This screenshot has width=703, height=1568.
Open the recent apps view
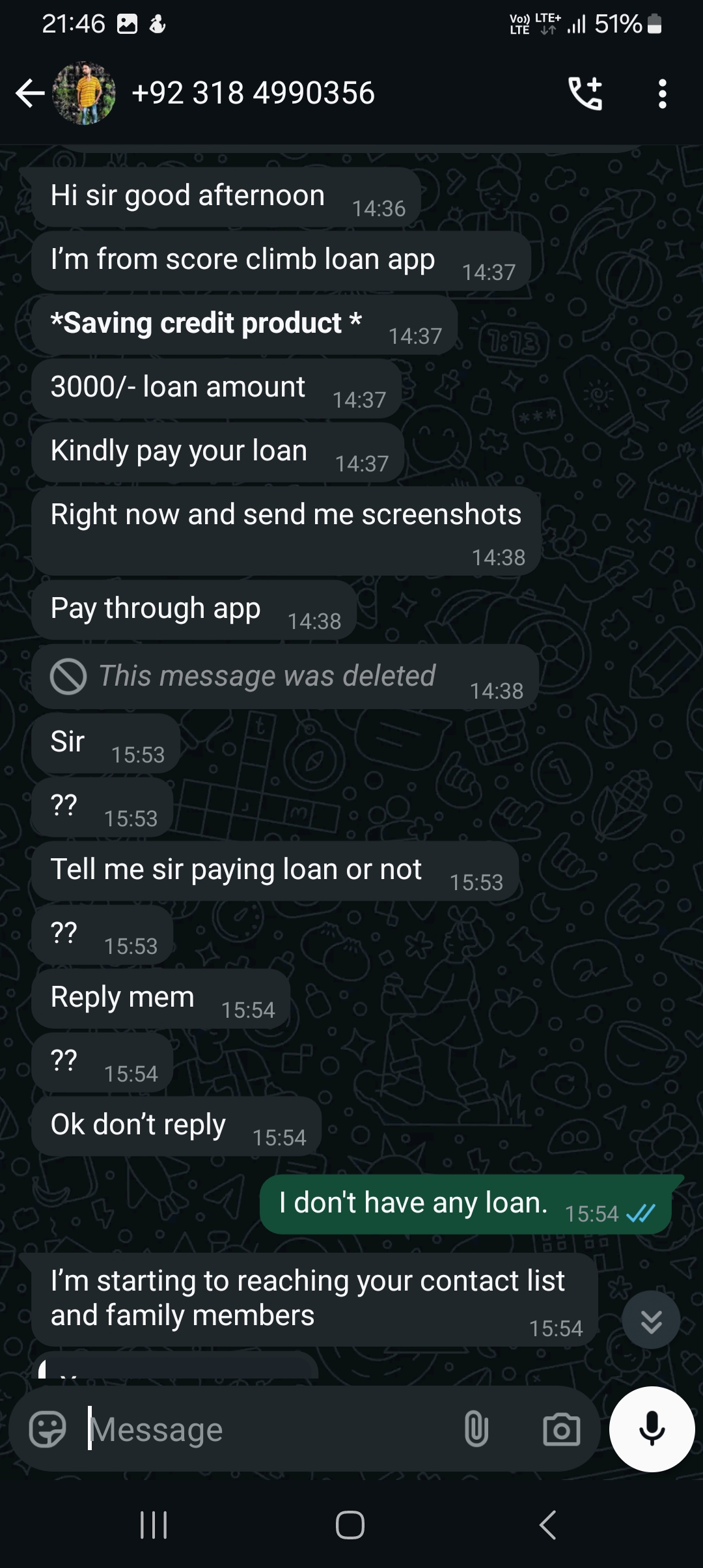pos(154,1525)
